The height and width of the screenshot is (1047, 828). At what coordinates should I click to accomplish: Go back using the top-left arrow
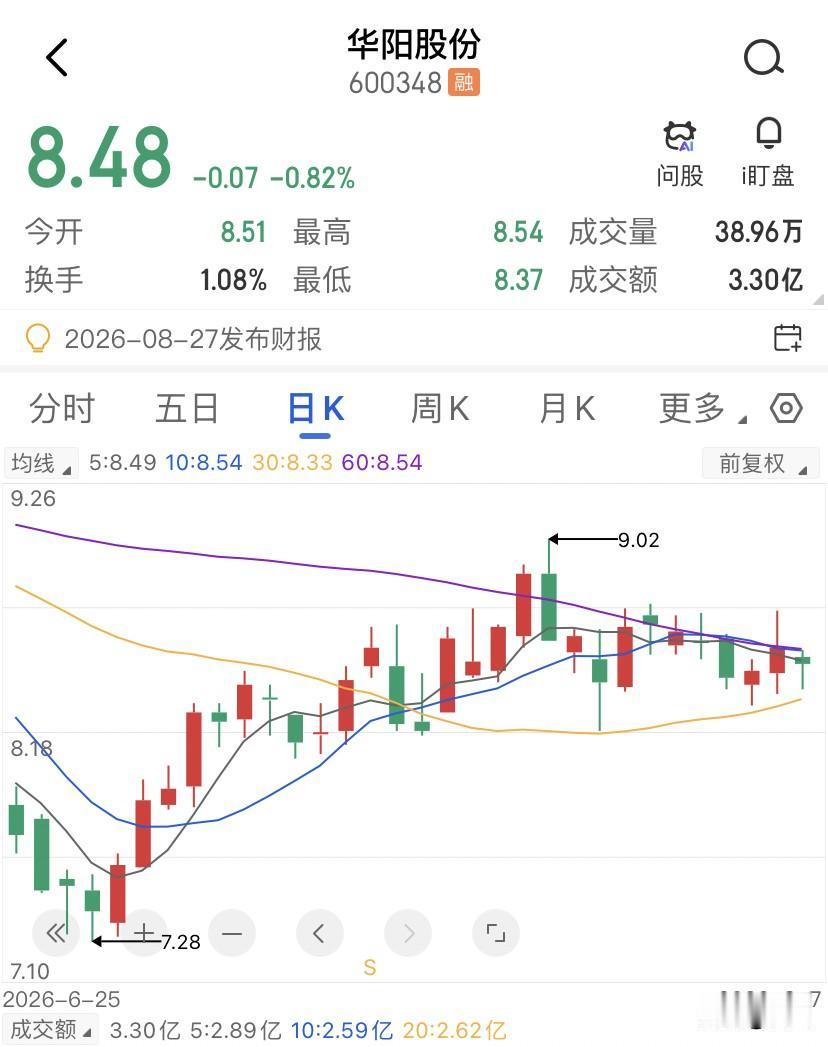[x=57, y=57]
